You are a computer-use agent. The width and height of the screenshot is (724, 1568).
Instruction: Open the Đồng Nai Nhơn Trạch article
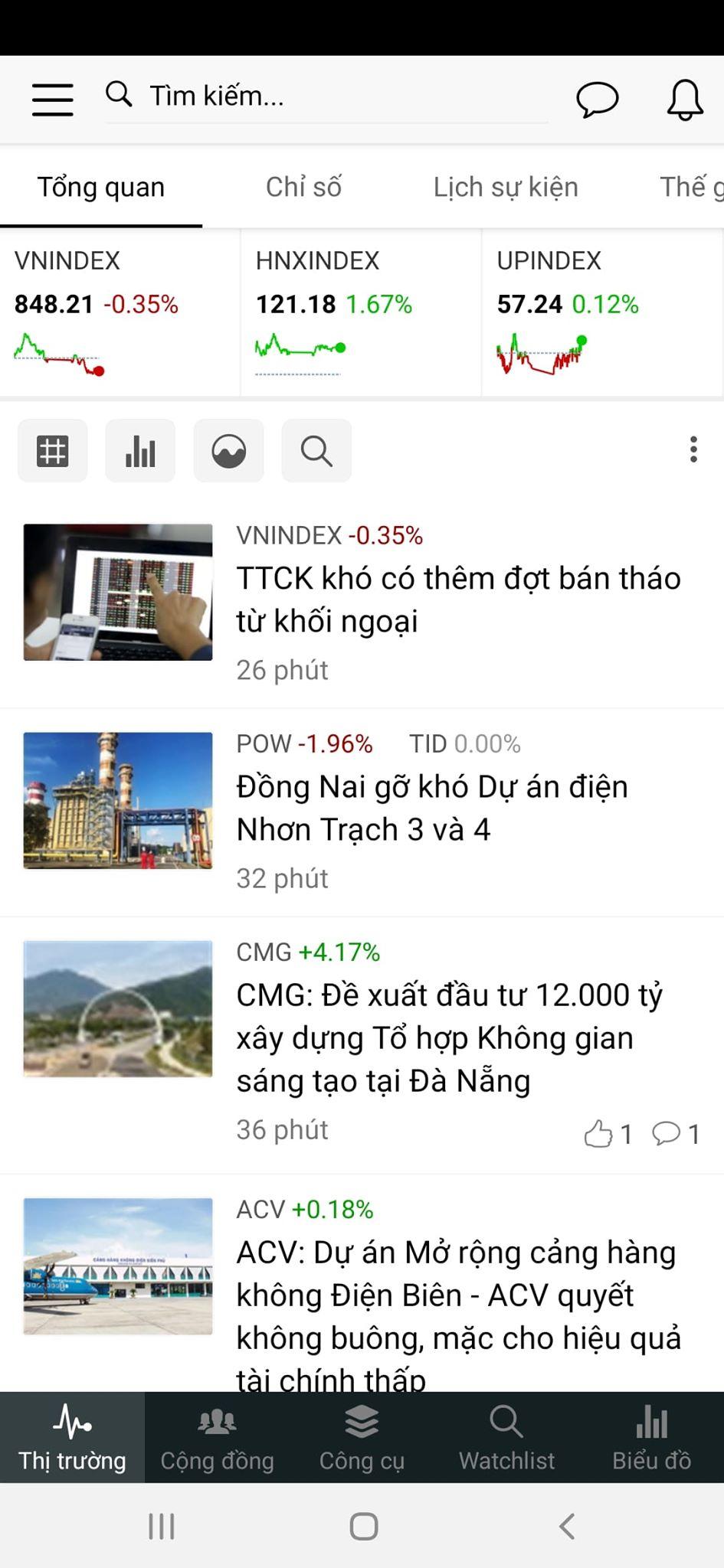pos(432,808)
